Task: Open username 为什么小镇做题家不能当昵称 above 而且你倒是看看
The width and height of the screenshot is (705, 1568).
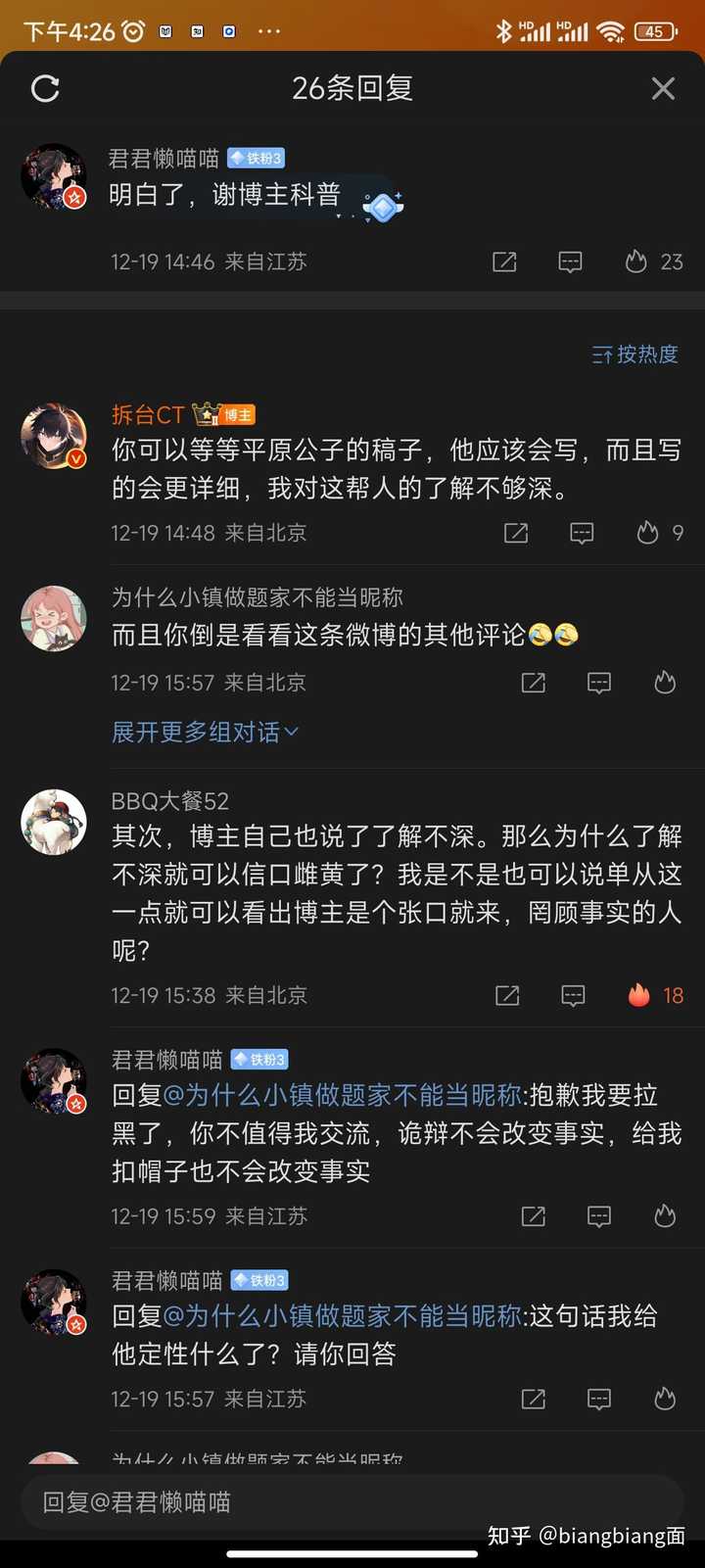Action: pos(258,597)
